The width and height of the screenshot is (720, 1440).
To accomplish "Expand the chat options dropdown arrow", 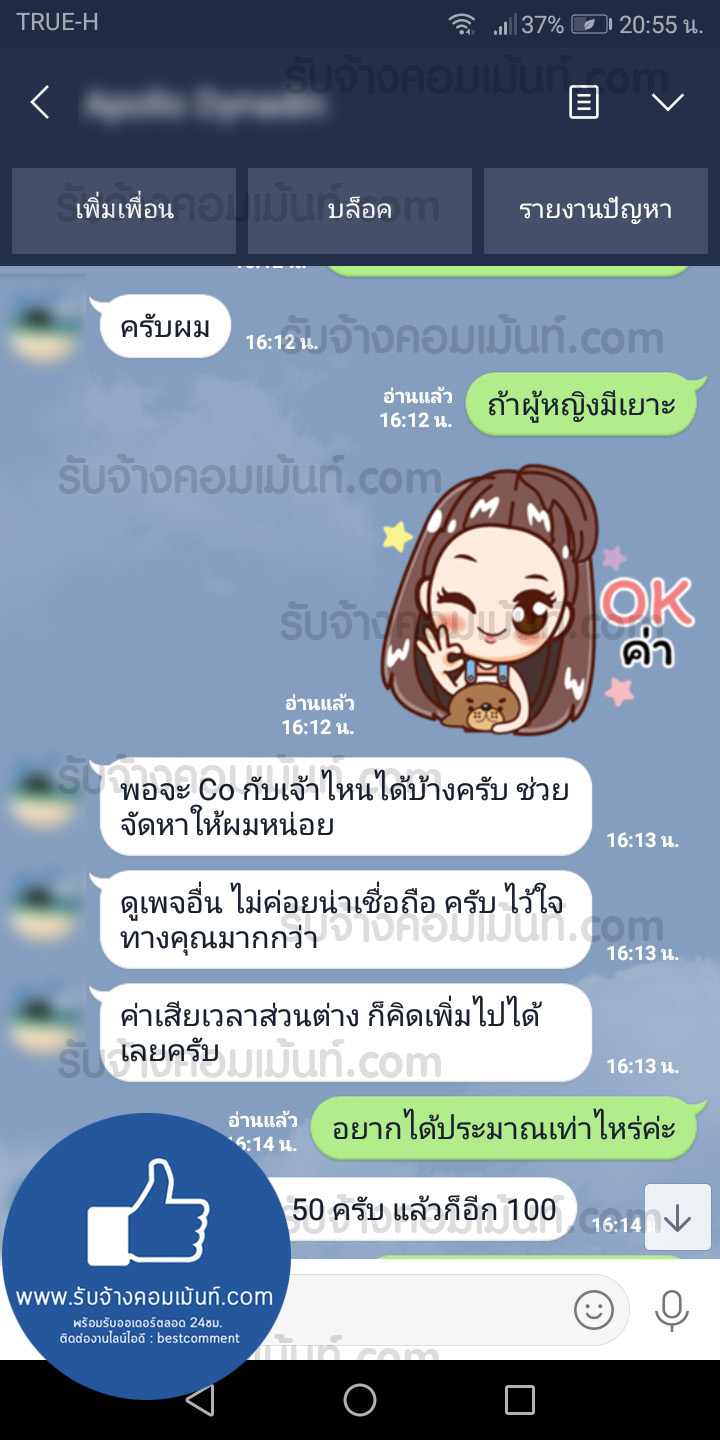I will (667, 102).
